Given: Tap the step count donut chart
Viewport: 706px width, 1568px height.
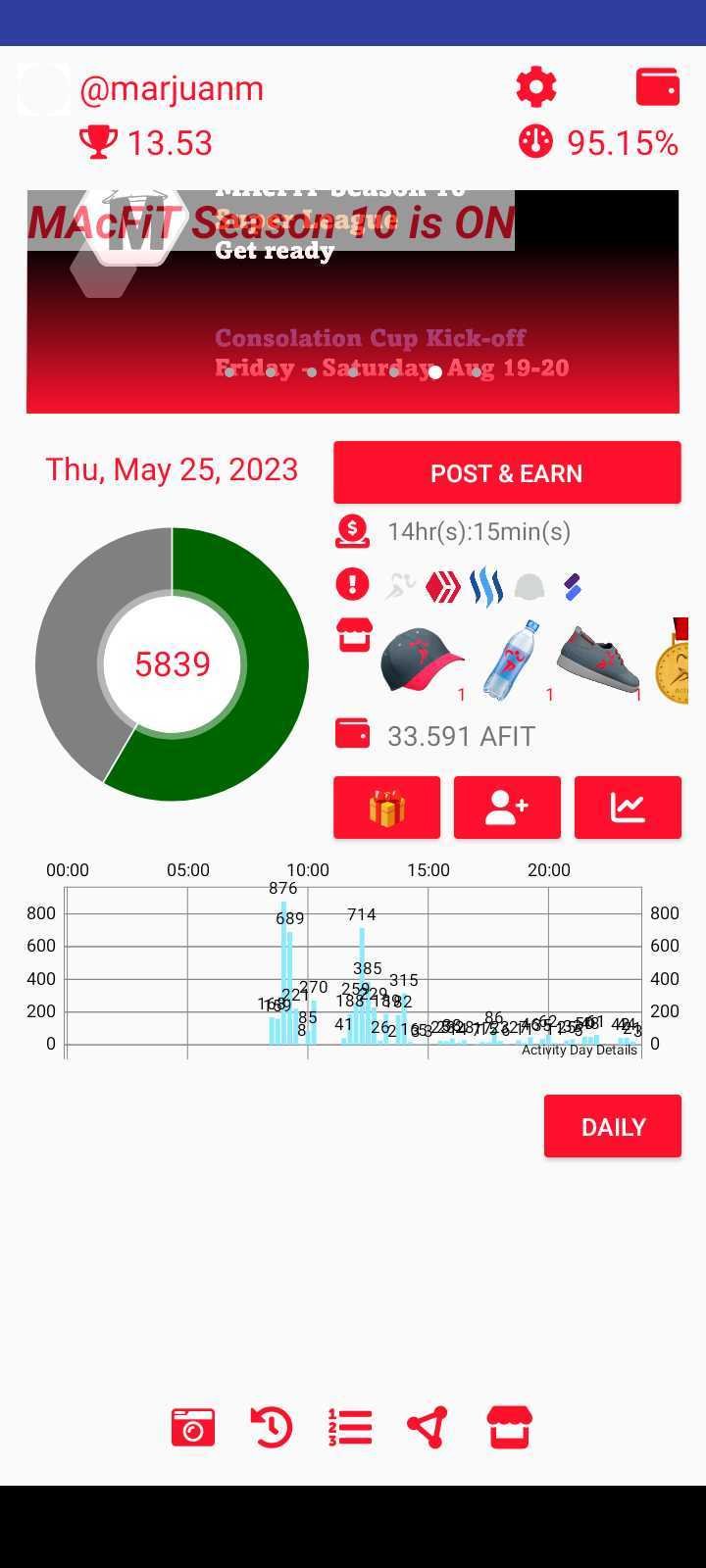Looking at the screenshot, I should [x=172, y=663].
